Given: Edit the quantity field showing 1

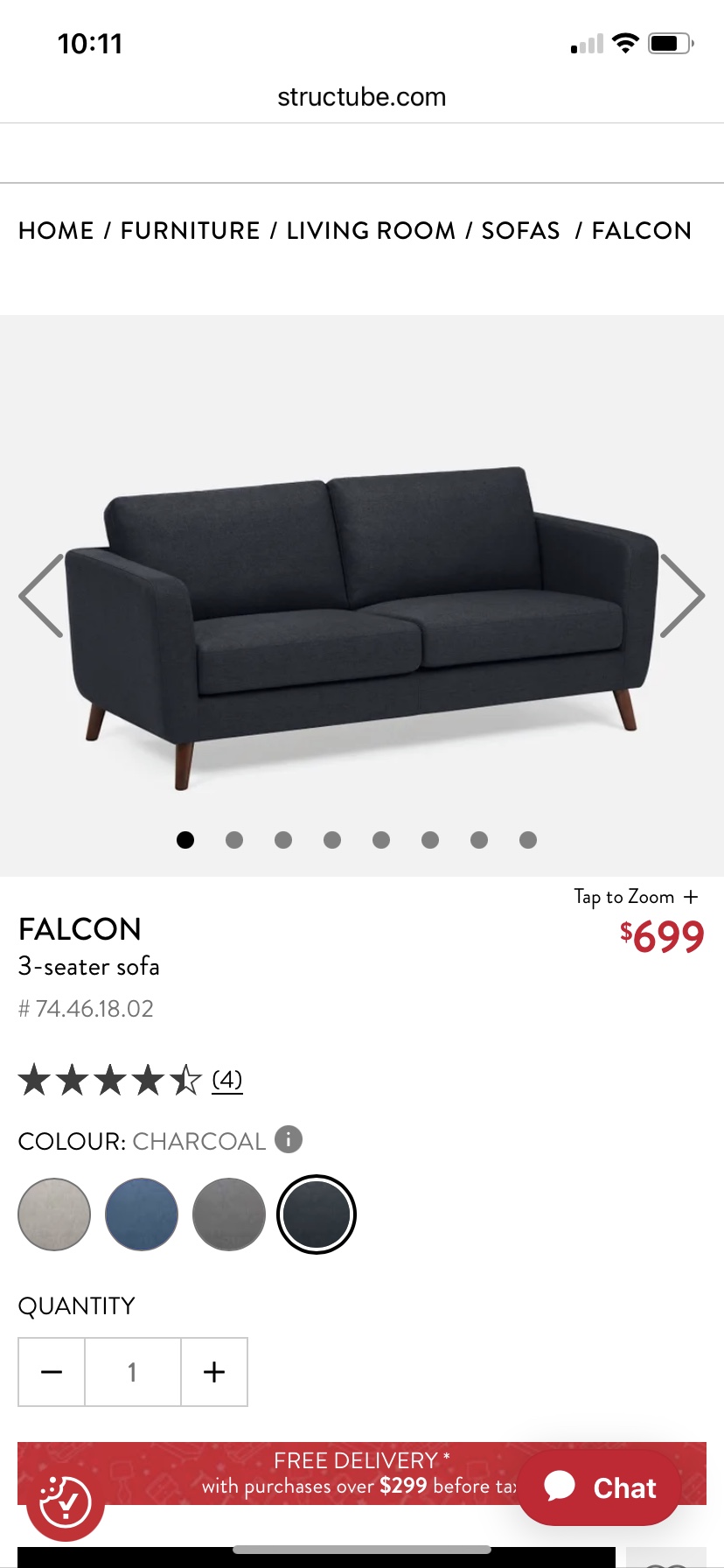Looking at the screenshot, I should click(133, 1372).
